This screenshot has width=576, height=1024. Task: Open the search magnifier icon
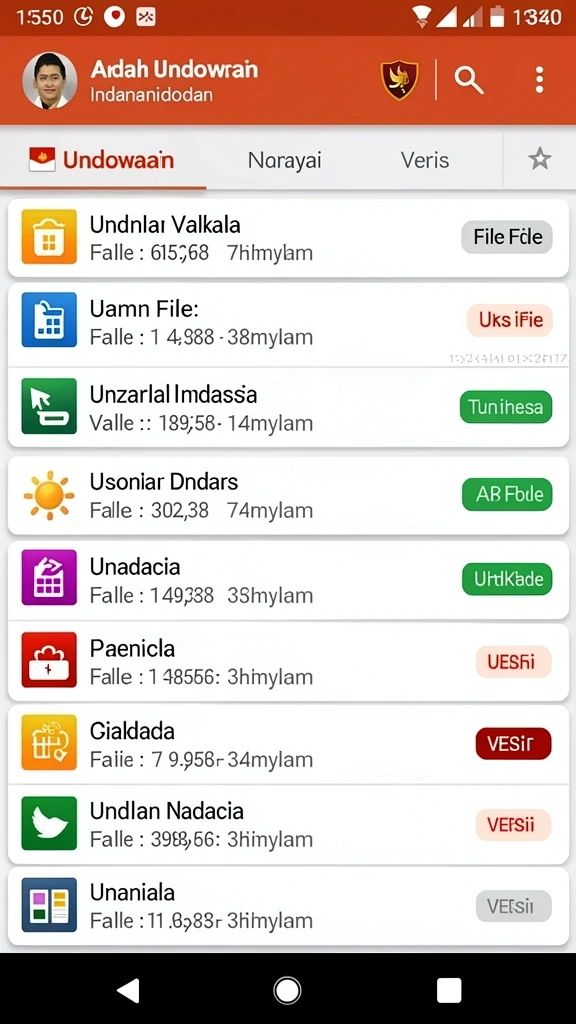point(469,80)
